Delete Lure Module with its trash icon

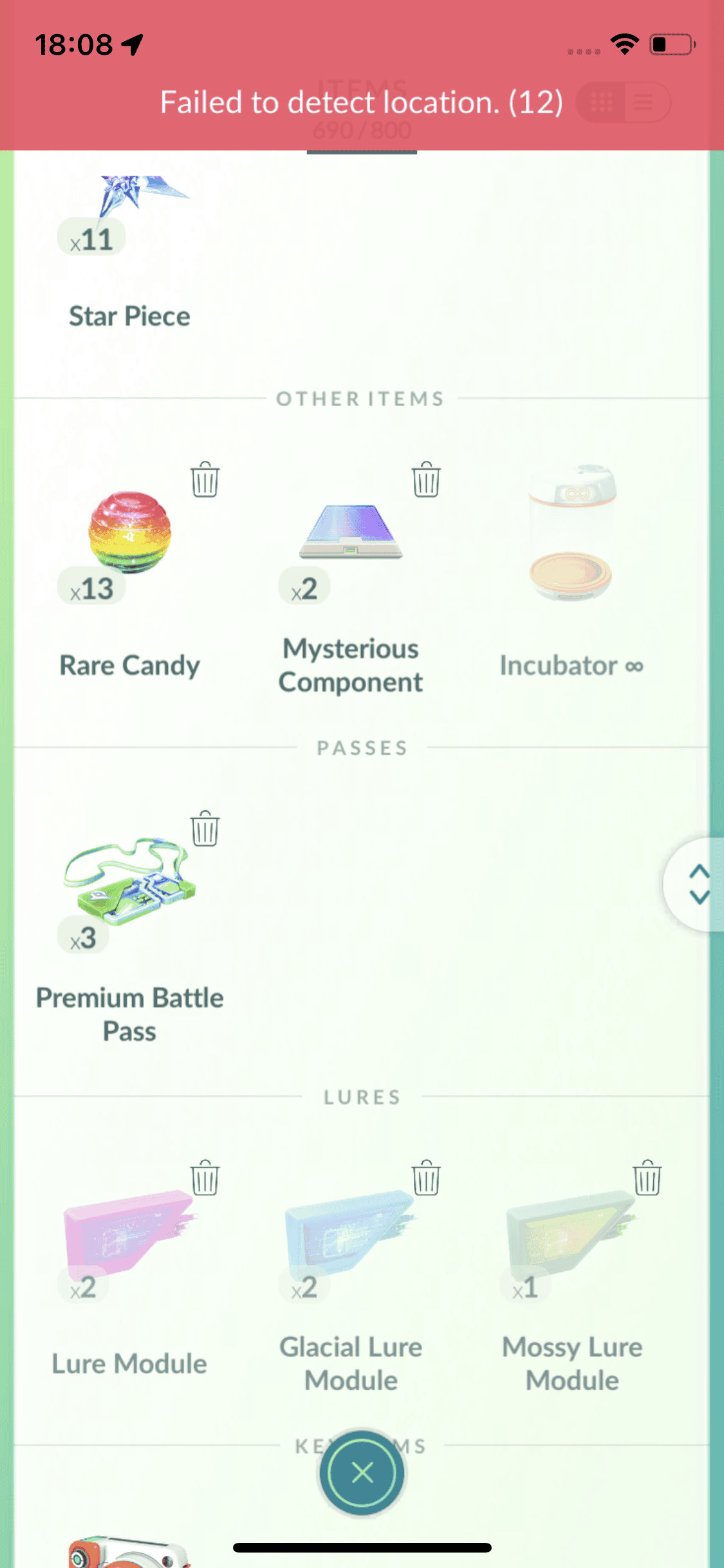point(205,1178)
